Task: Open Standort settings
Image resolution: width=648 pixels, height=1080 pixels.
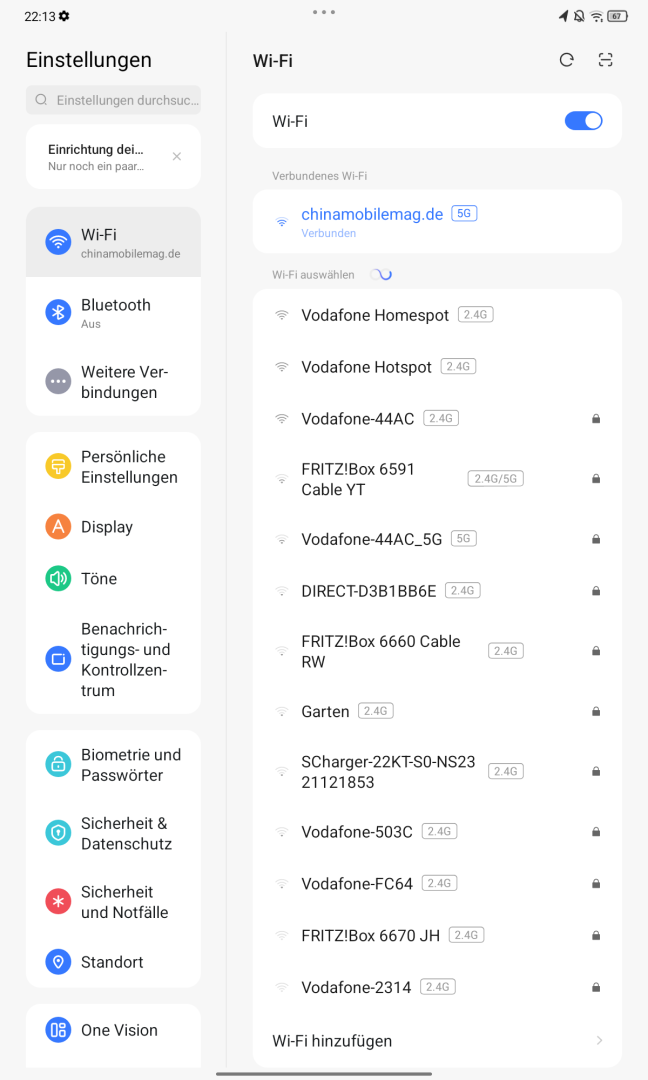Action: tap(114, 962)
